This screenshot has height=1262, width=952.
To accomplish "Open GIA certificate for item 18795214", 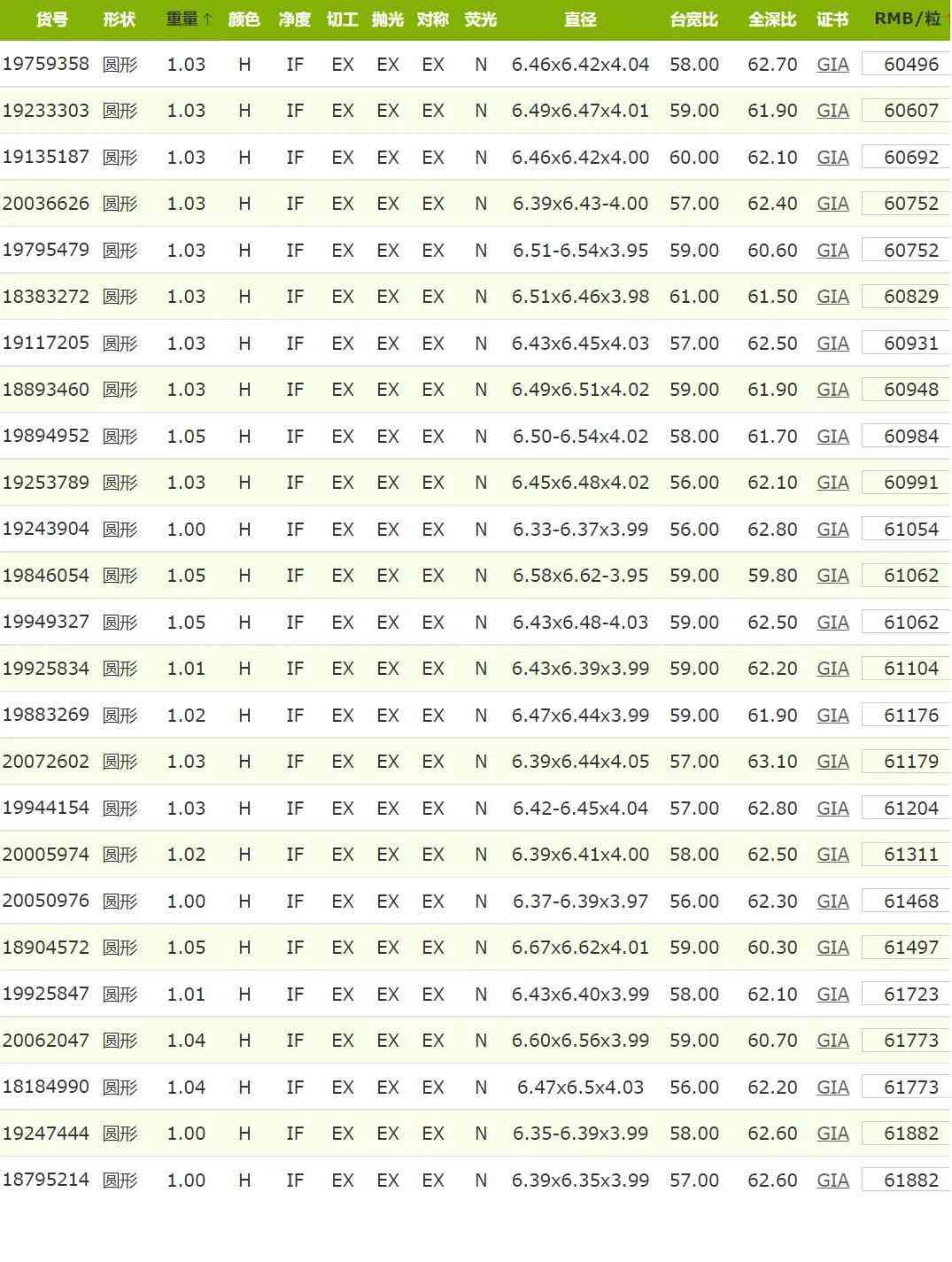I will (832, 1181).
